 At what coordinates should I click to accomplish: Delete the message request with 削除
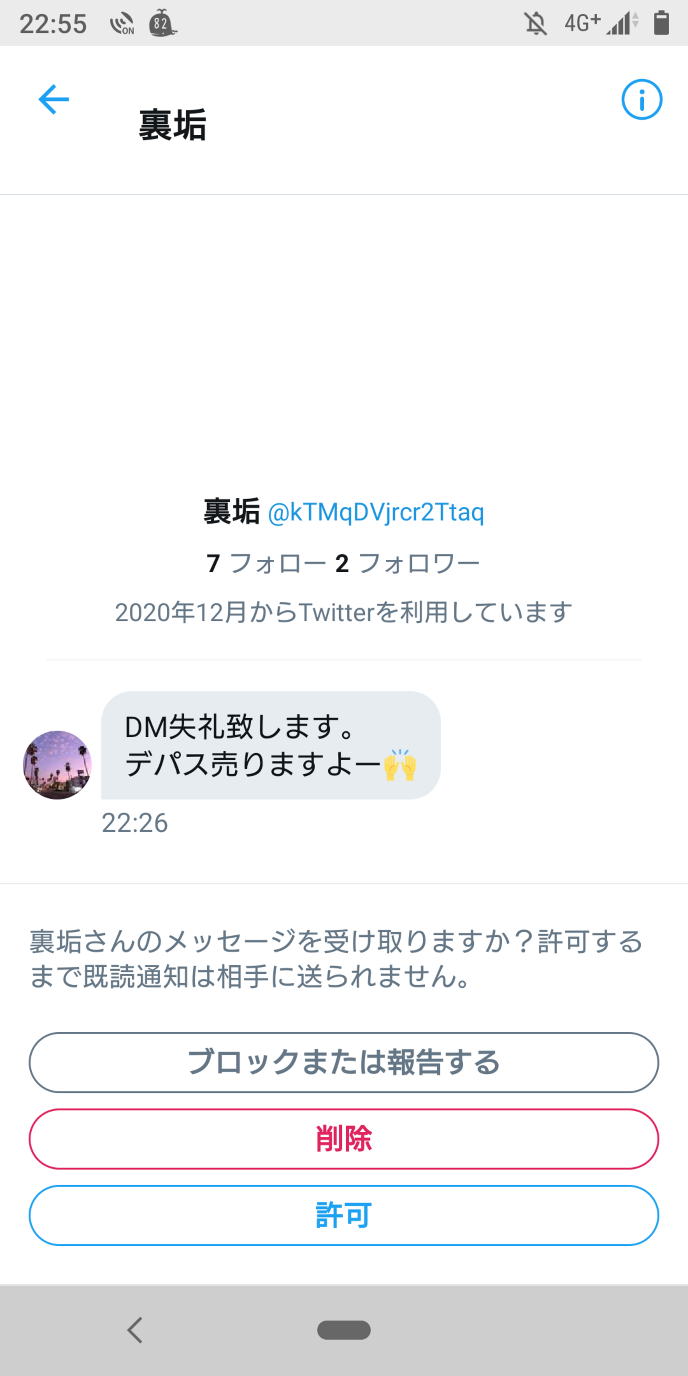(x=344, y=1139)
